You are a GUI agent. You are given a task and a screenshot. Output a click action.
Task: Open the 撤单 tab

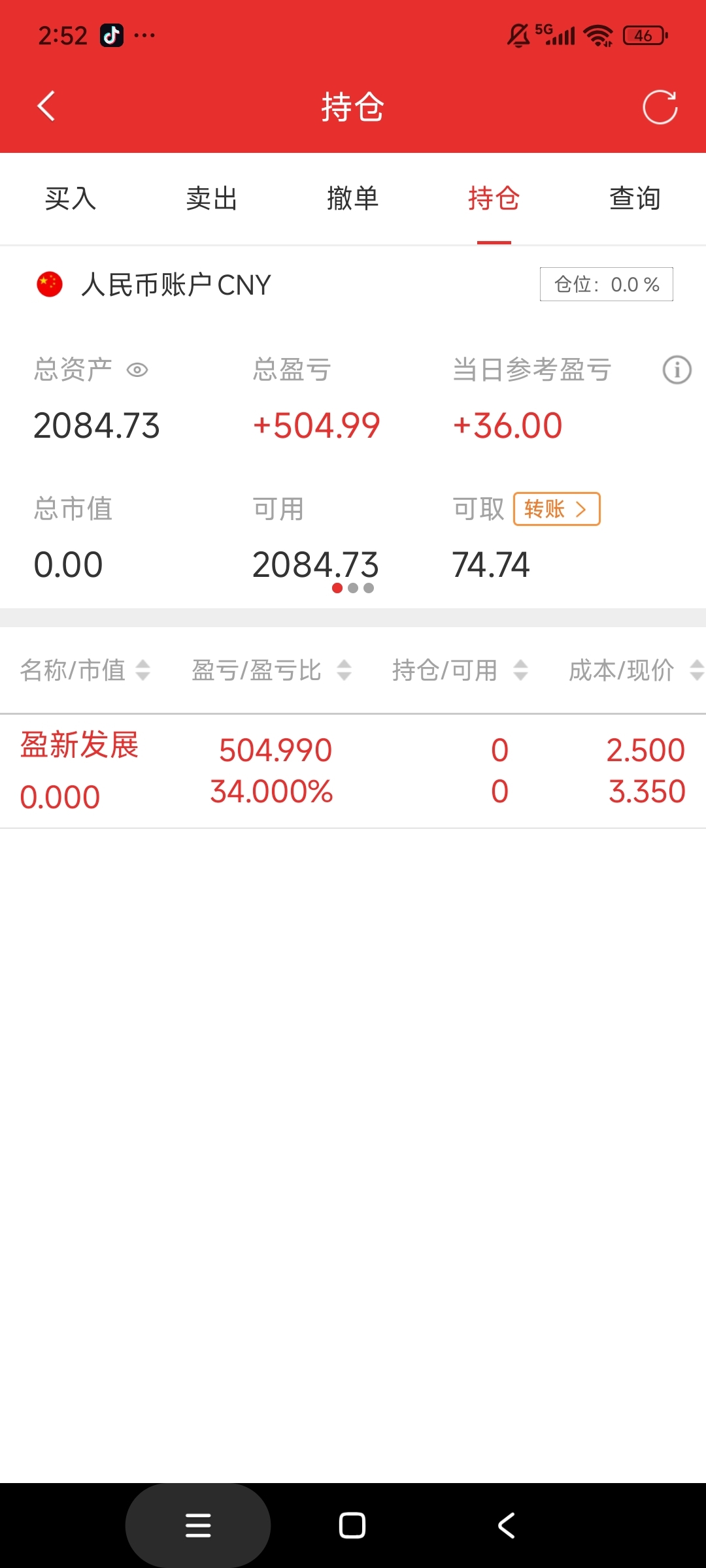pyautogui.click(x=353, y=199)
